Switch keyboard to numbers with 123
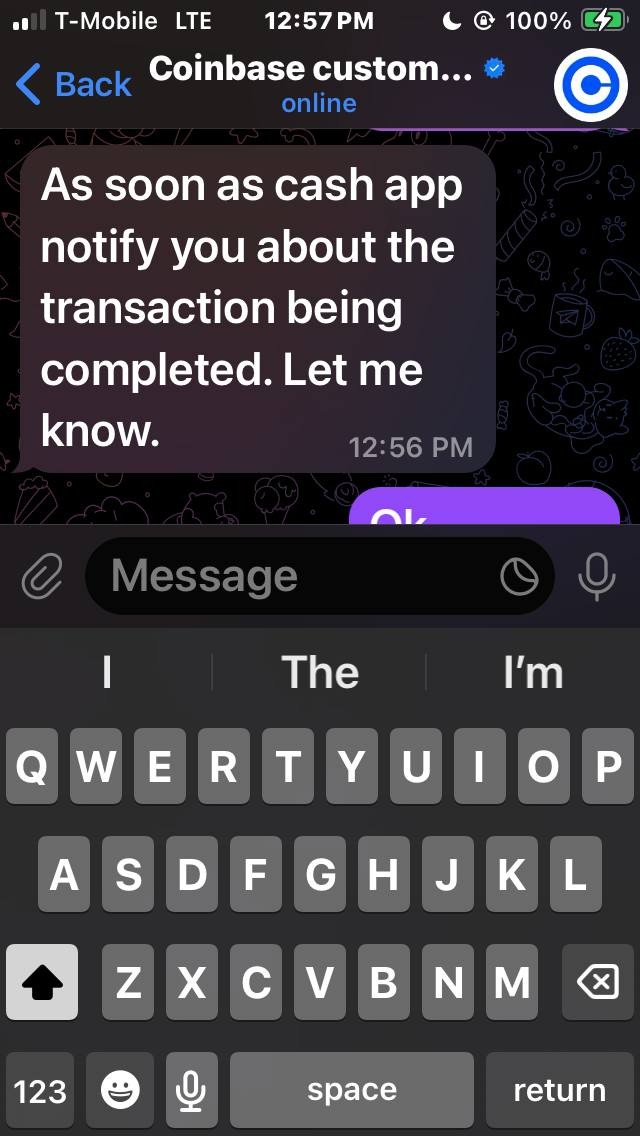The image size is (640, 1136). tap(40, 1090)
